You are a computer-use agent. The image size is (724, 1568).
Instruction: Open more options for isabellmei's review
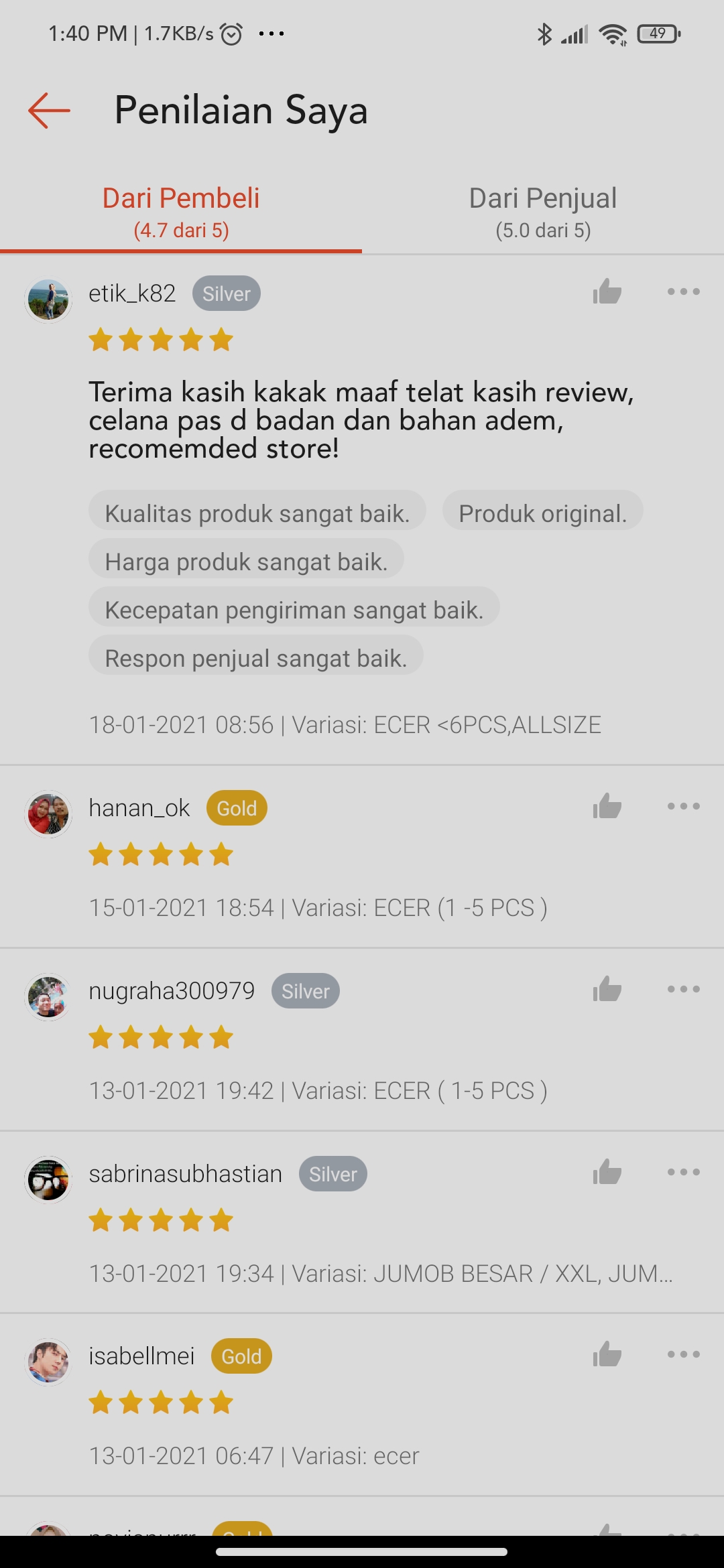click(x=683, y=1355)
